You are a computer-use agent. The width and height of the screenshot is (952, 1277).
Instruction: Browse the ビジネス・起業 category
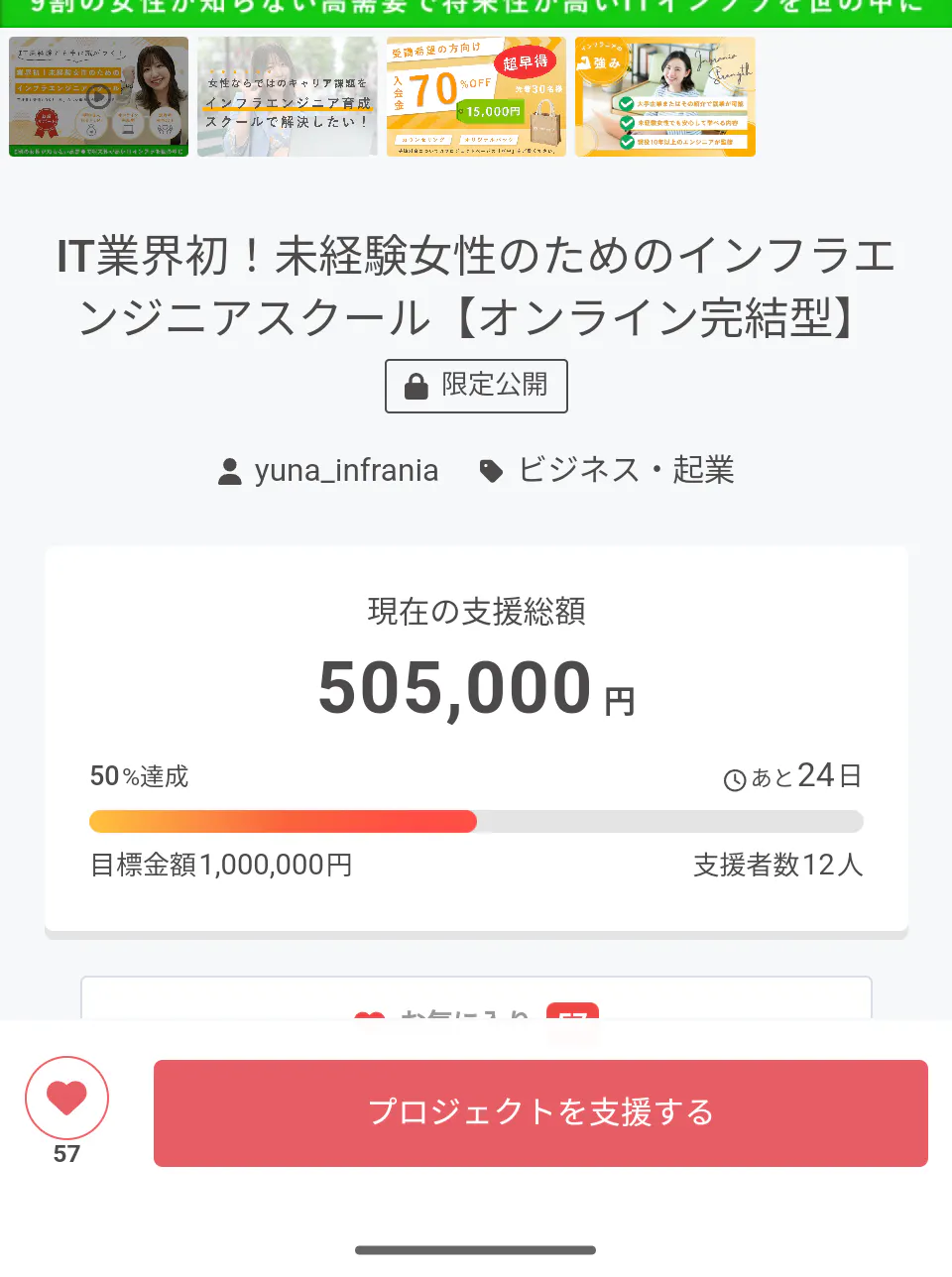point(607,470)
